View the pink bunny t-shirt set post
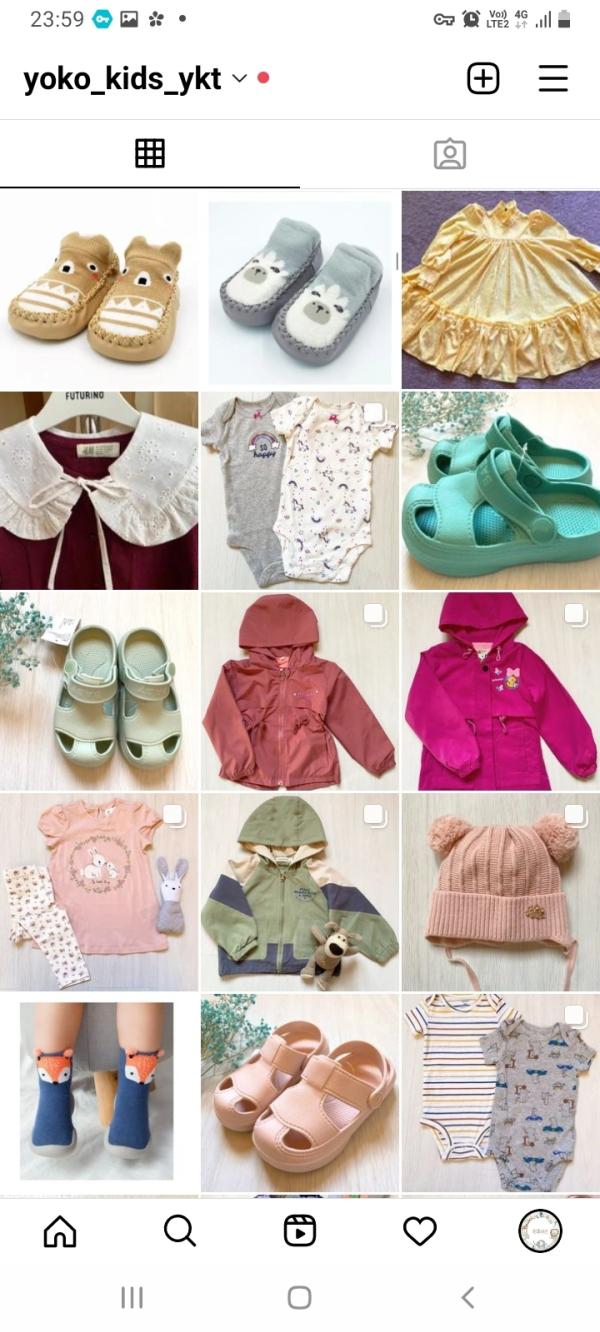 99,893
